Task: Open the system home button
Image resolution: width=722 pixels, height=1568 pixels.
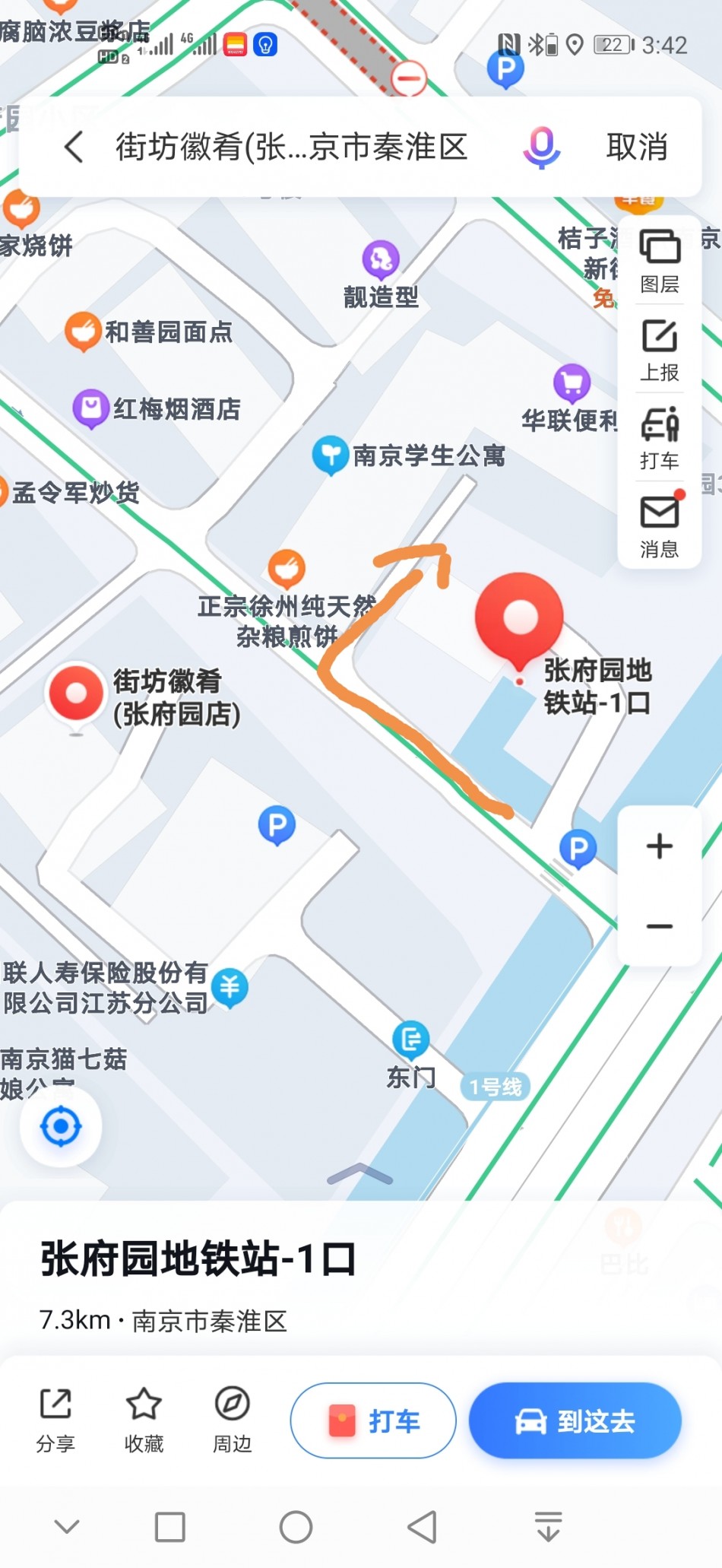Action: [x=296, y=1526]
